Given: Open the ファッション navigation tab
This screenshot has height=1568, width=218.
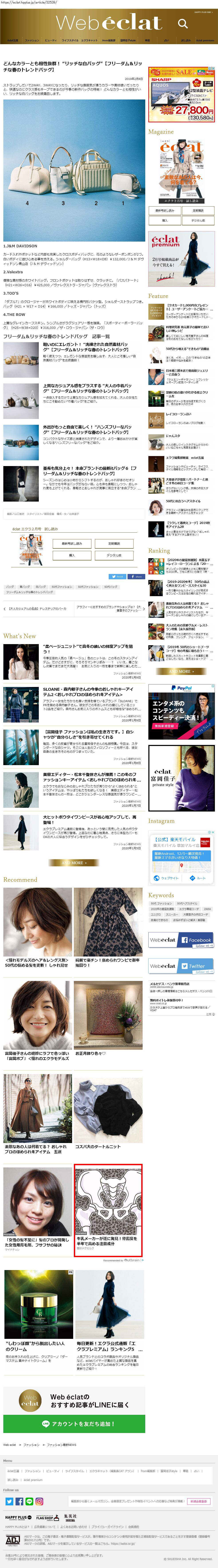Looking at the screenshot, I should click(x=31, y=40).
